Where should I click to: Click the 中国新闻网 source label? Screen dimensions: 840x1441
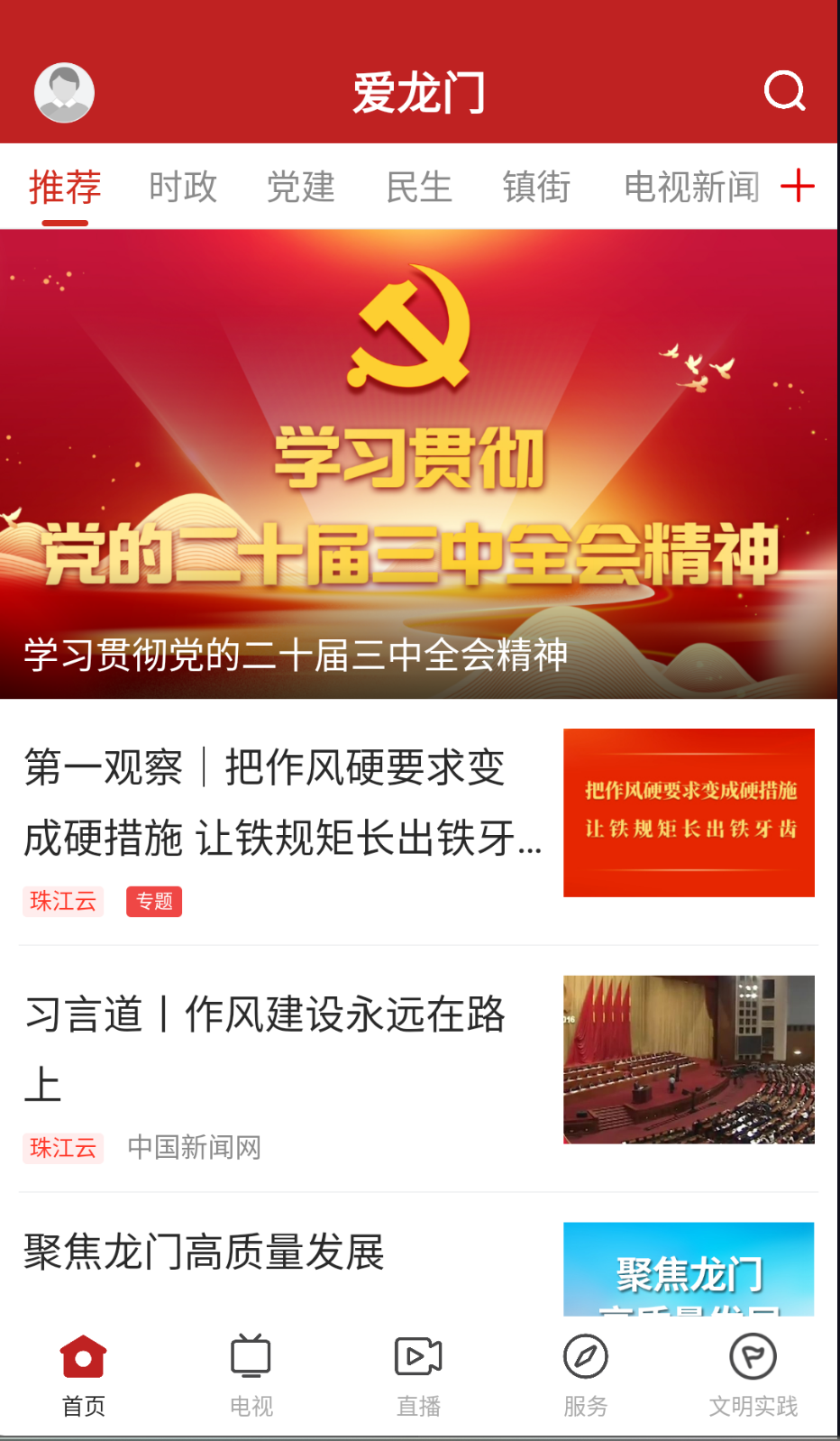tap(193, 1149)
